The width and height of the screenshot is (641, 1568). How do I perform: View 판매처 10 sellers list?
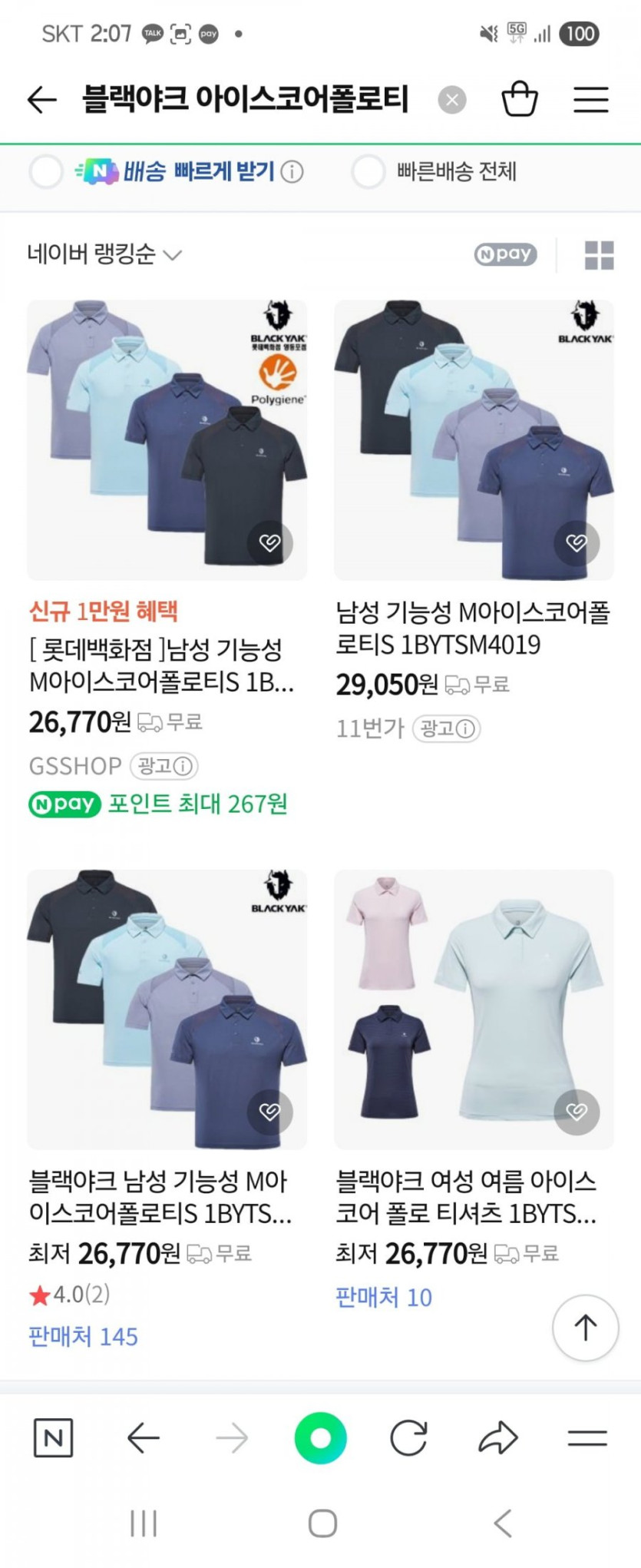[384, 1297]
